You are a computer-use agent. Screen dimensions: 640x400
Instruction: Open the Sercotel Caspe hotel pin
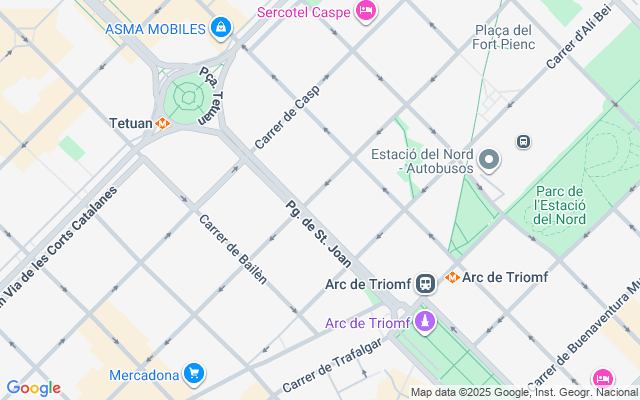point(365,12)
